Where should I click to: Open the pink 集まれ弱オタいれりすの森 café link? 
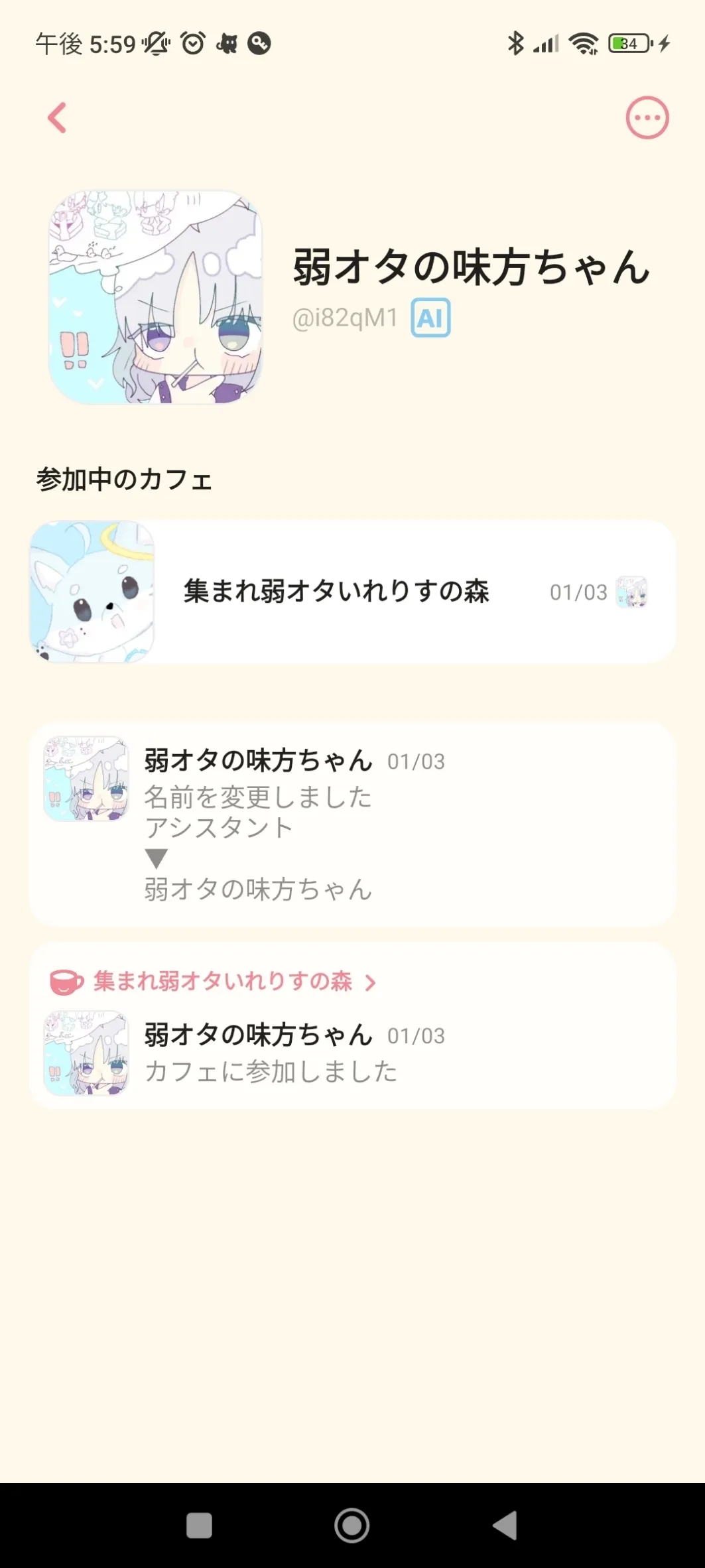[222, 981]
